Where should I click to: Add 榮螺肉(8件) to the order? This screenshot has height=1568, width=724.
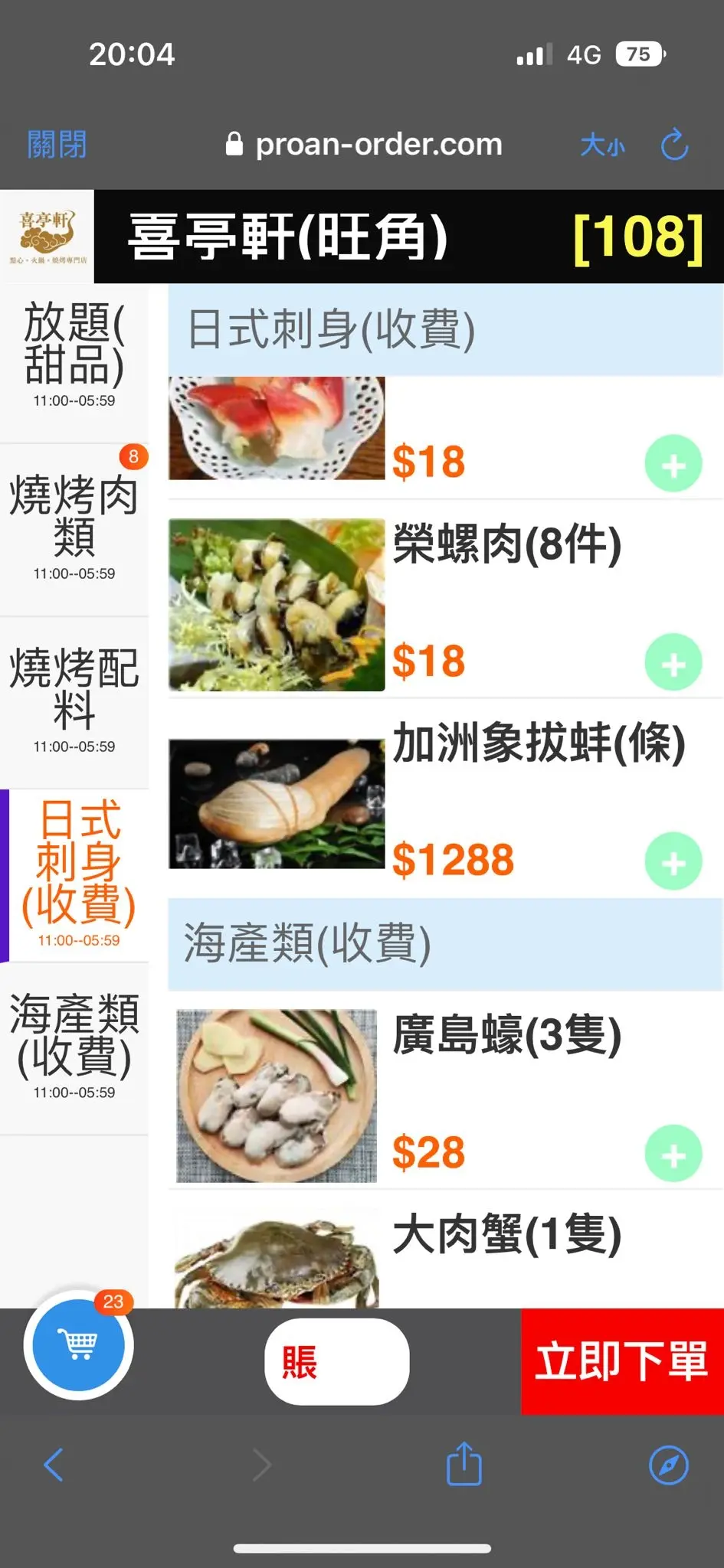point(673,663)
